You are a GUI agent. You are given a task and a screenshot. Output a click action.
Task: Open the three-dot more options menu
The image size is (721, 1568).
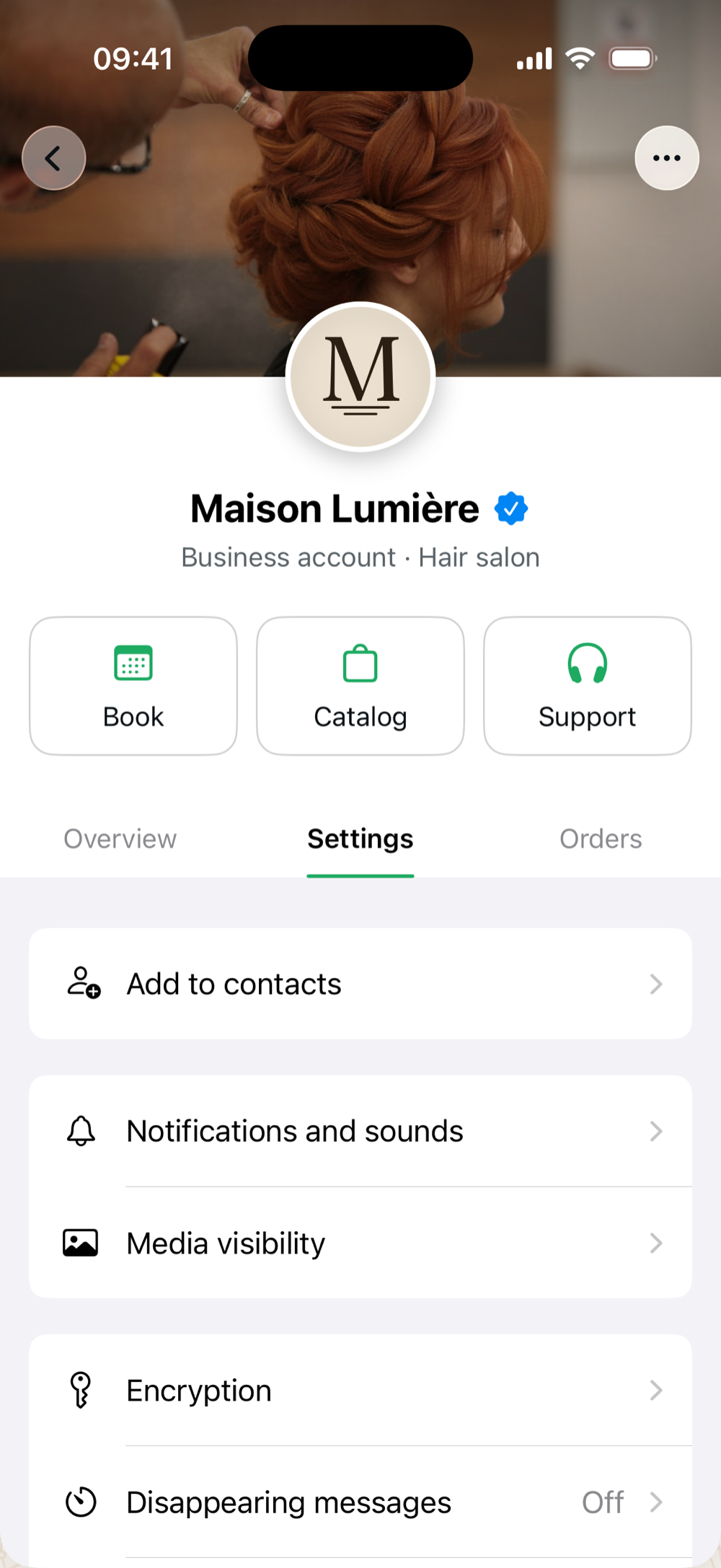click(667, 158)
